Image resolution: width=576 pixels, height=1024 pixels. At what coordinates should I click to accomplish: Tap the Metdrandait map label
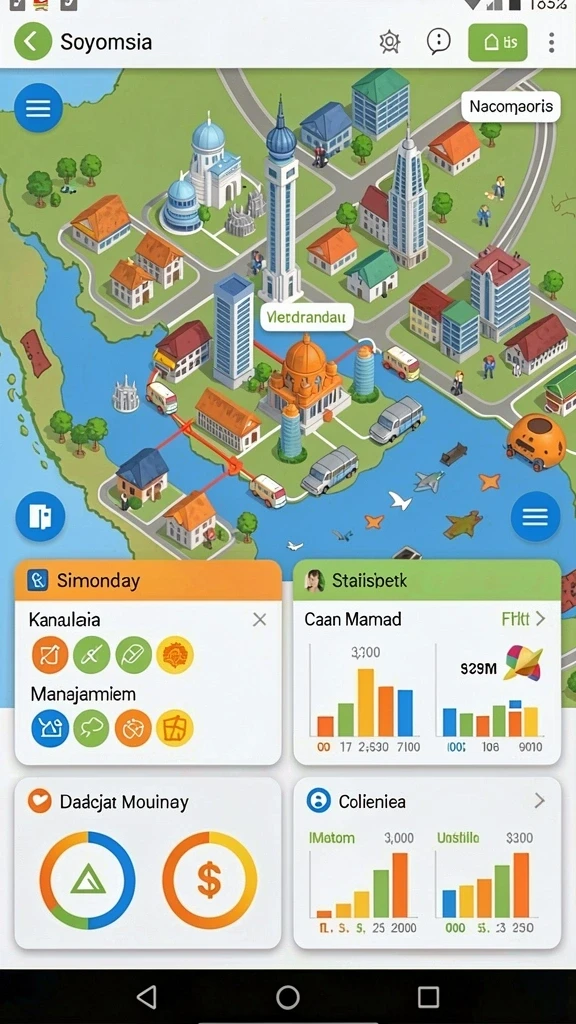pyautogui.click(x=307, y=318)
